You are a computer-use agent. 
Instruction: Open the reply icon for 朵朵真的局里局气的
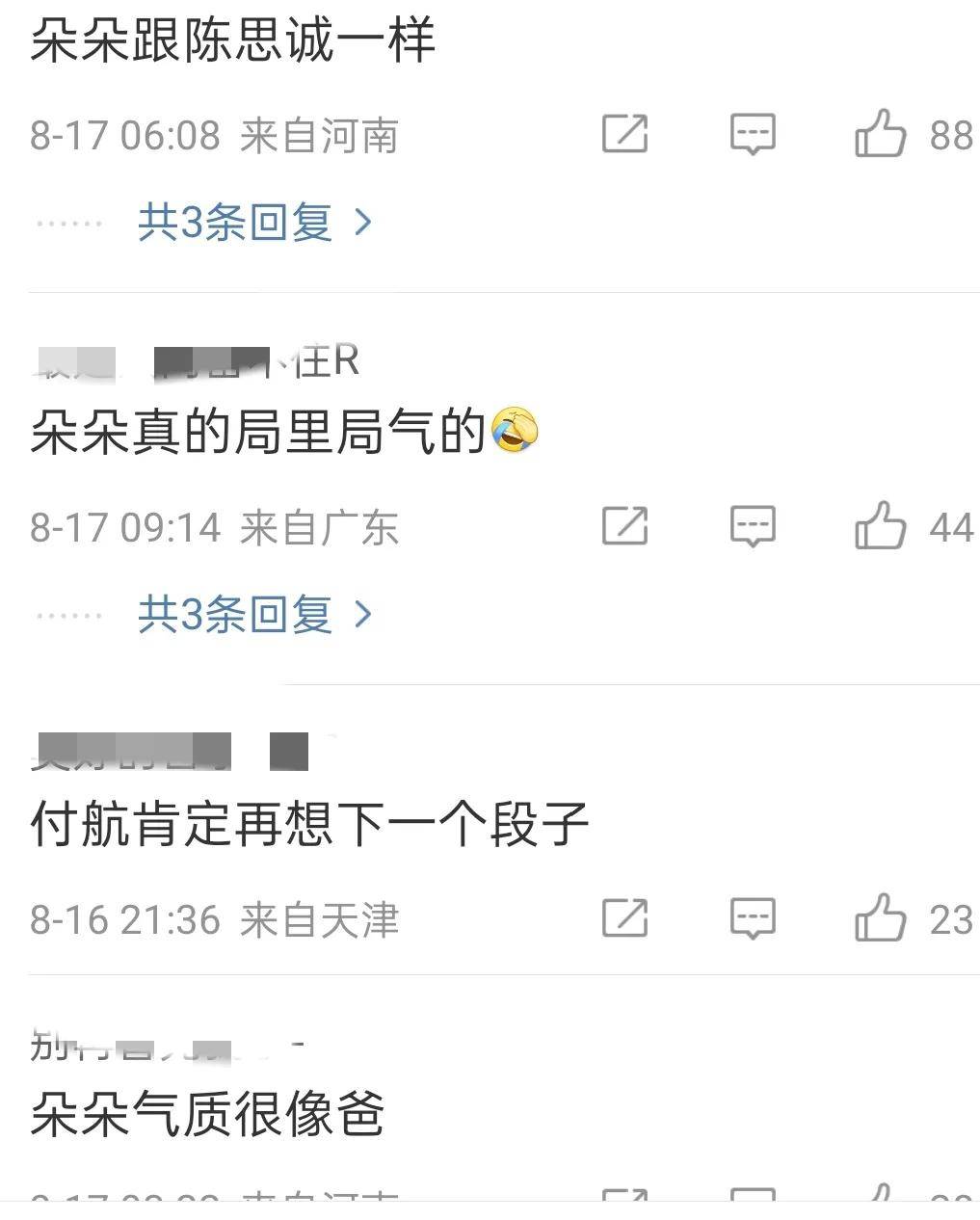753,526
